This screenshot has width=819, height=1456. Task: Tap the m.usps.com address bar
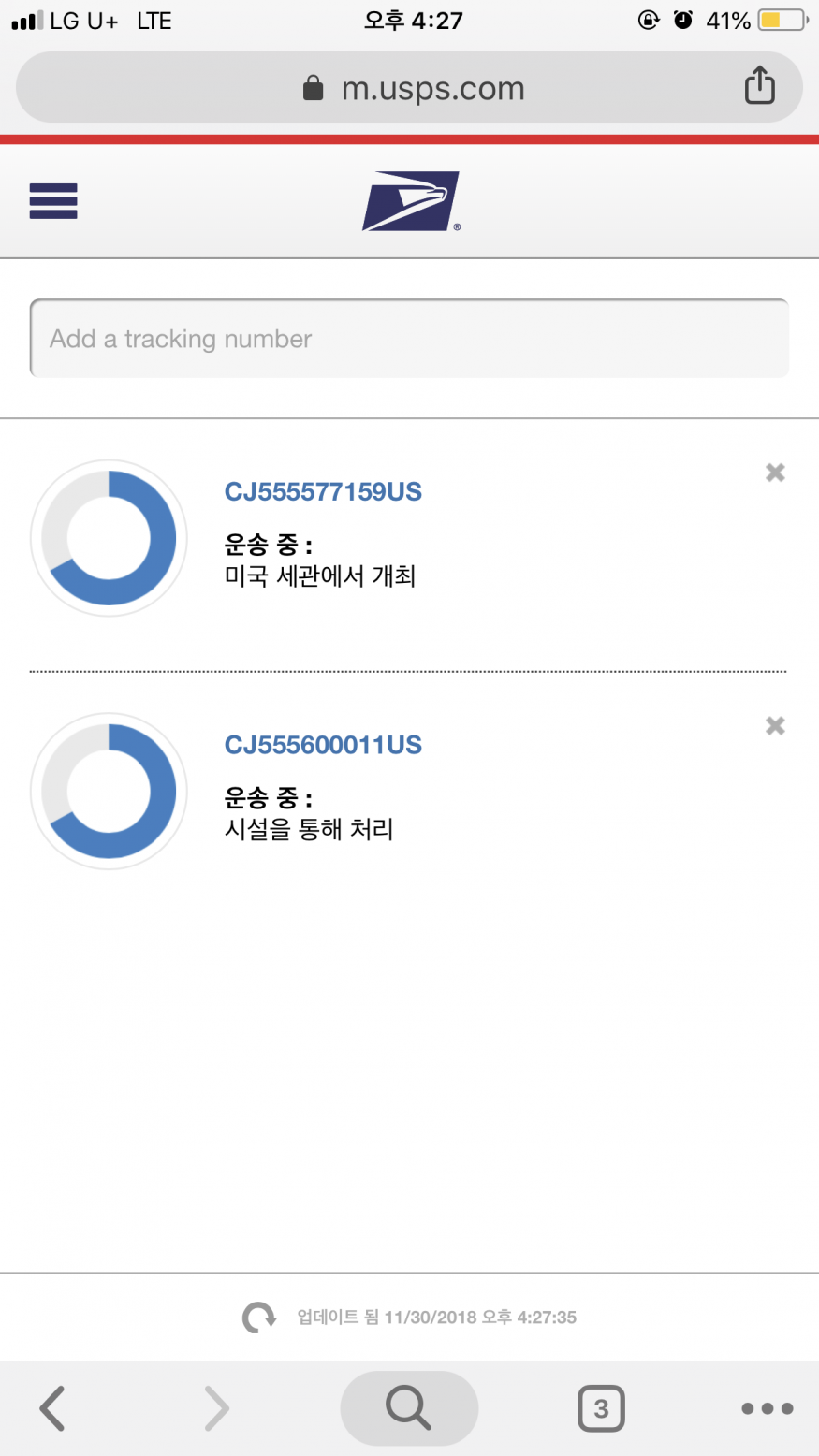pos(412,88)
